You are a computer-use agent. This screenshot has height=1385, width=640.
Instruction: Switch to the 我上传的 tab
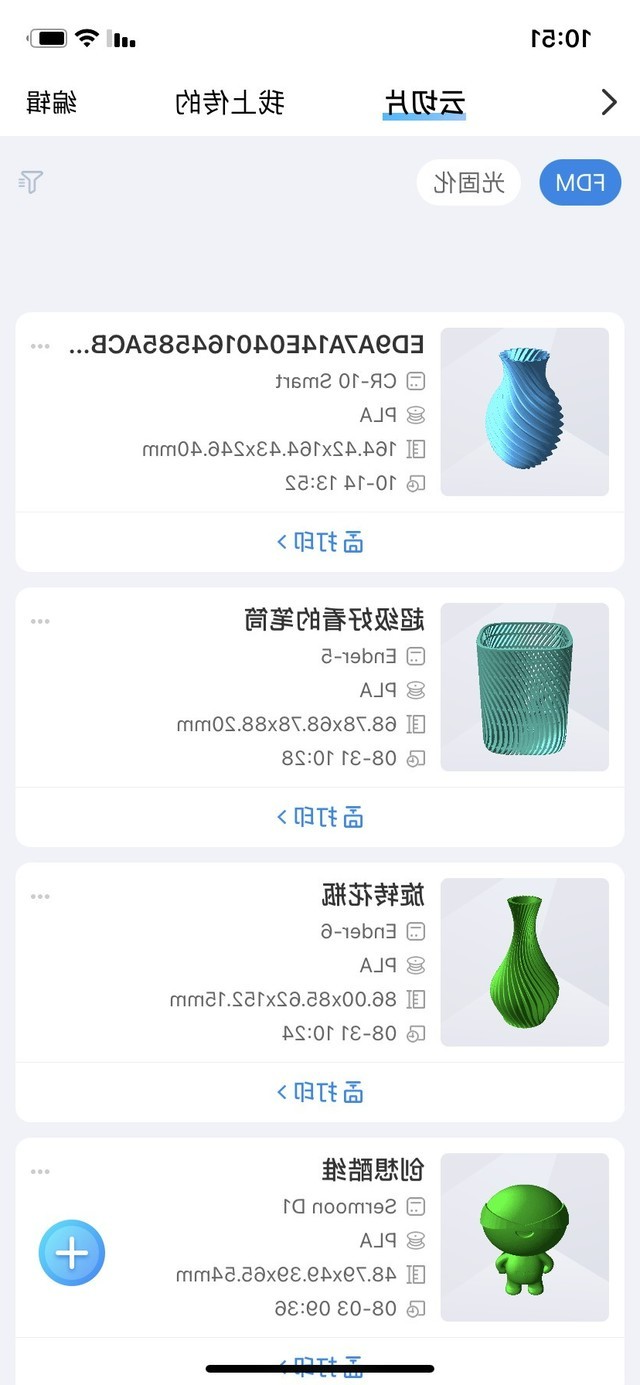pyautogui.click(x=230, y=102)
